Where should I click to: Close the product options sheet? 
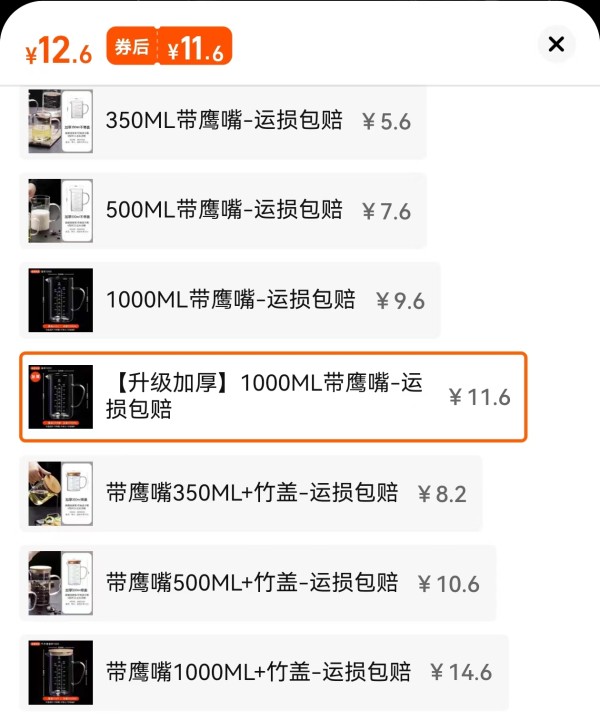point(556,44)
